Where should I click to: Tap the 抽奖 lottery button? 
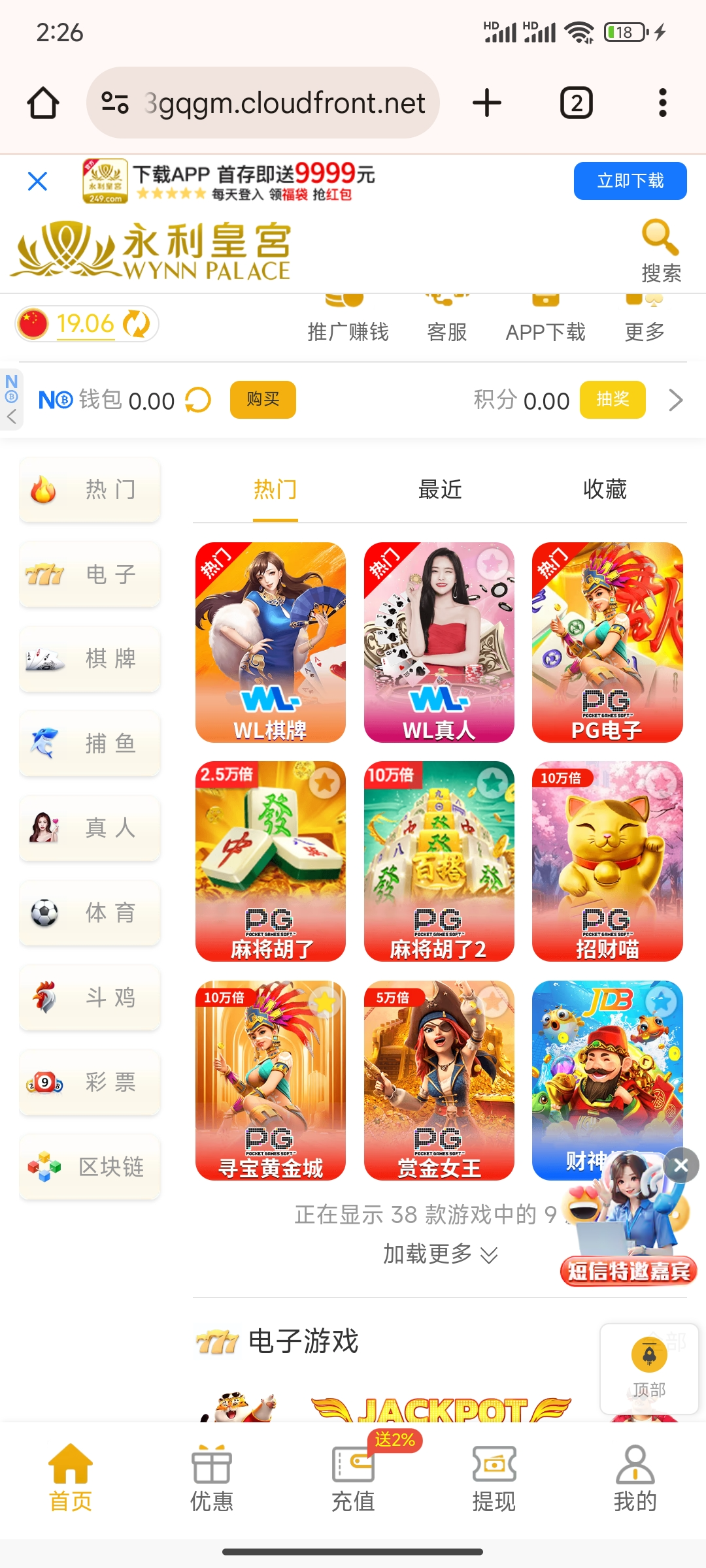(x=612, y=399)
